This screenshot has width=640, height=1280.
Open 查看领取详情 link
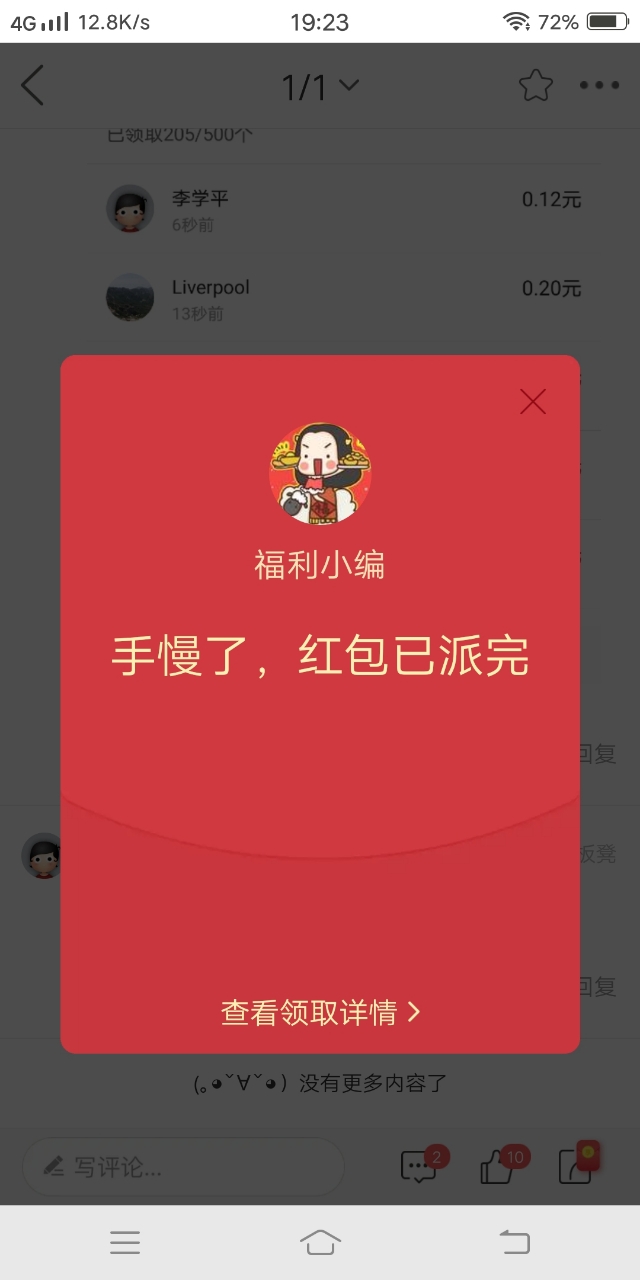[320, 1012]
